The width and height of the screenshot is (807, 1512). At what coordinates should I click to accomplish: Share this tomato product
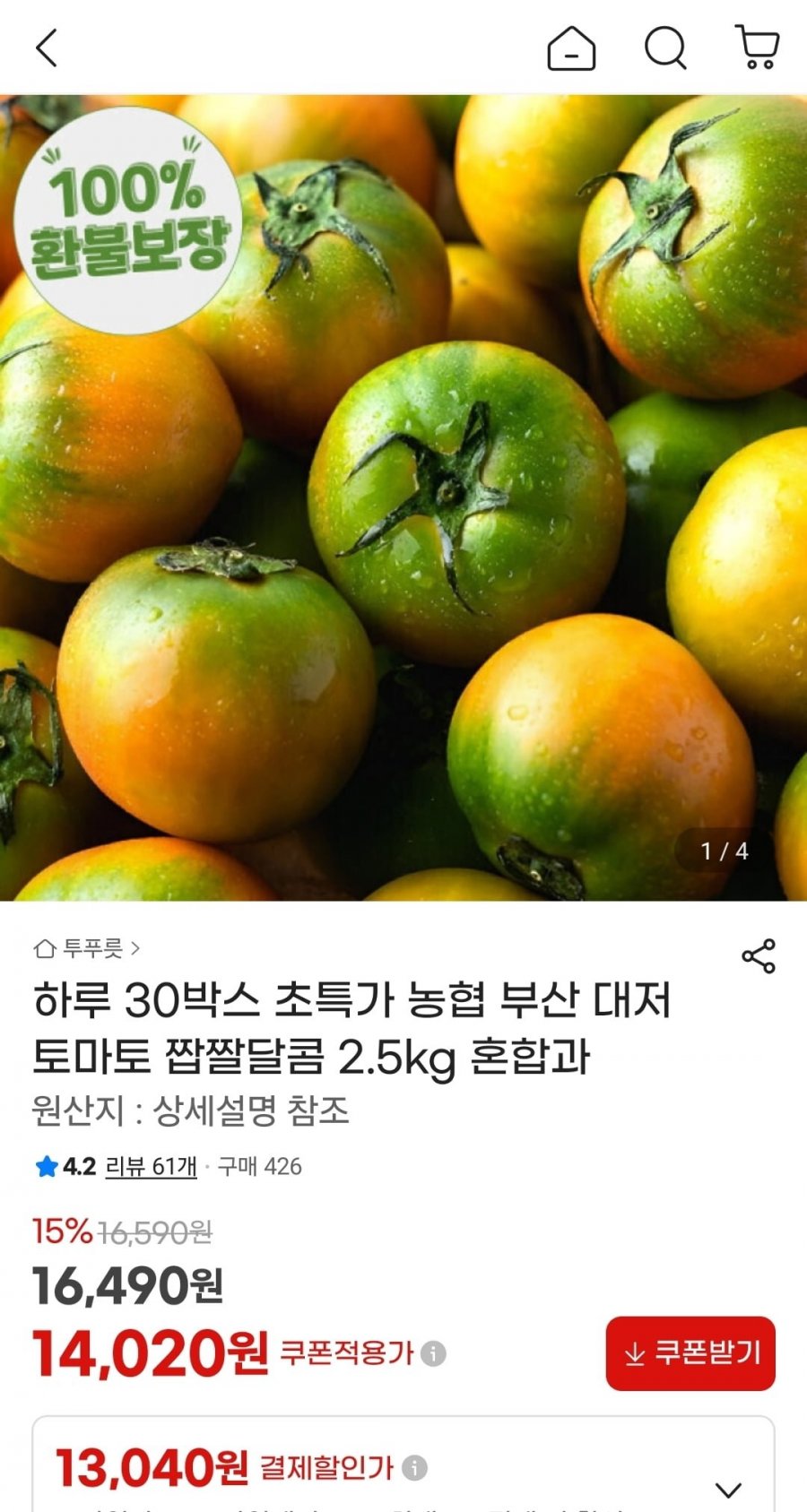click(759, 956)
